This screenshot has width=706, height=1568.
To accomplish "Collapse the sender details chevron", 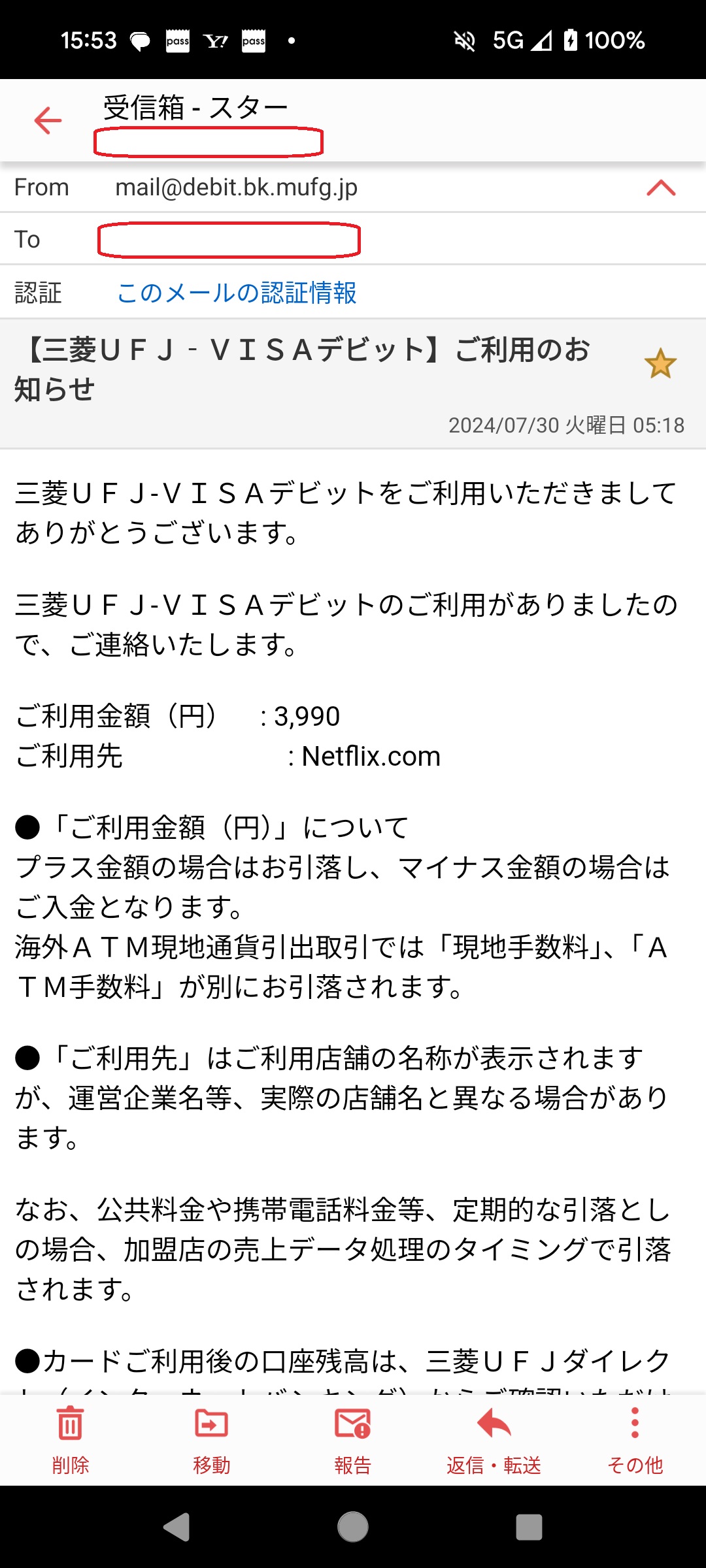I will pyautogui.click(x=660, y=188).
